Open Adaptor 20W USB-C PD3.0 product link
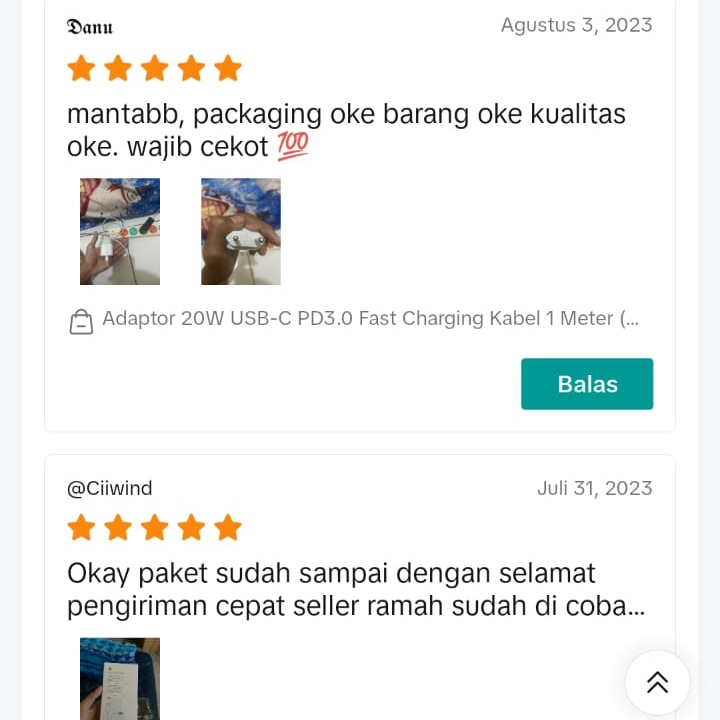 370,319
